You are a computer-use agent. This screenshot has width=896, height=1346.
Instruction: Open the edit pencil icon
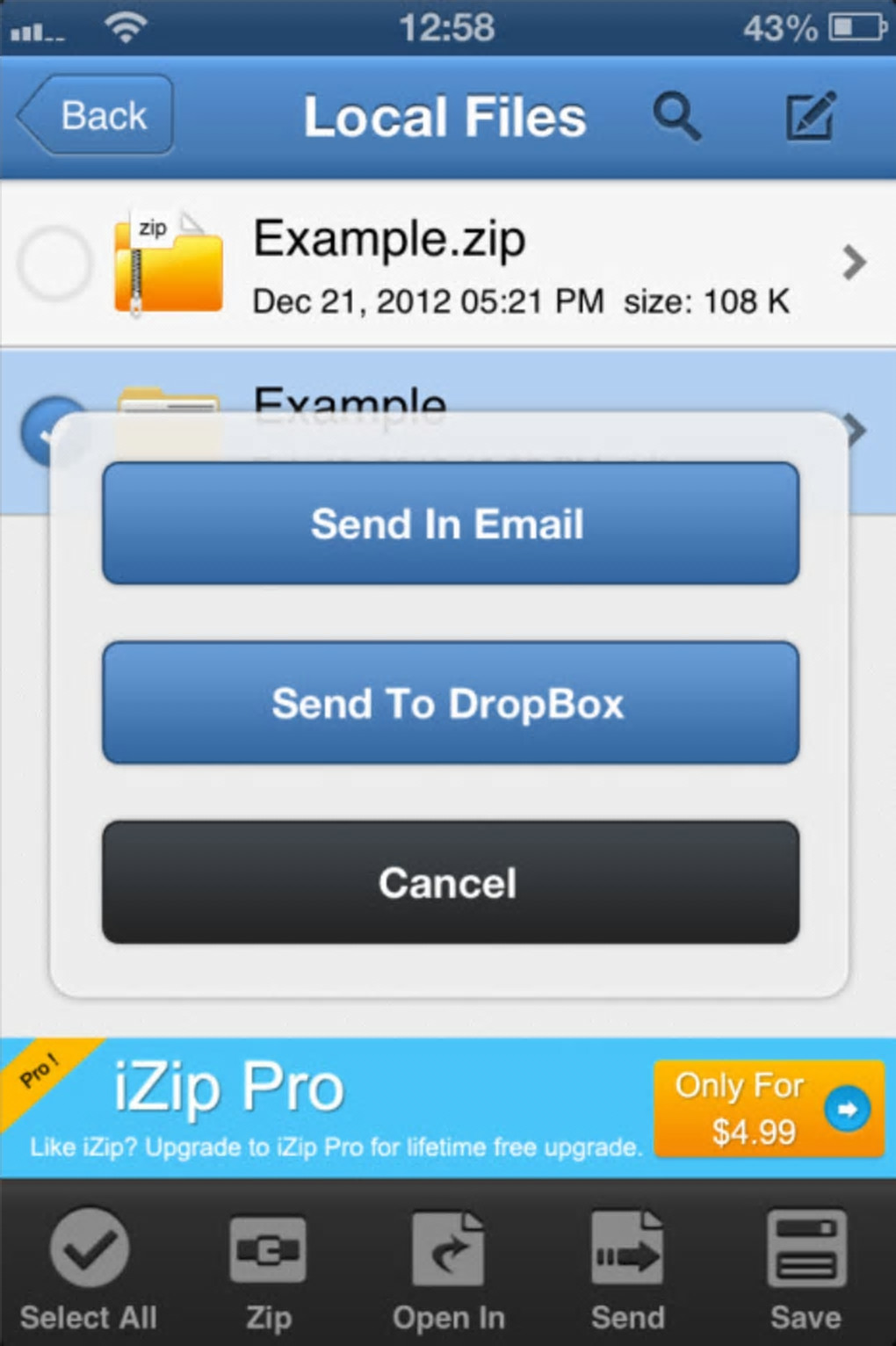coord(809,115)
